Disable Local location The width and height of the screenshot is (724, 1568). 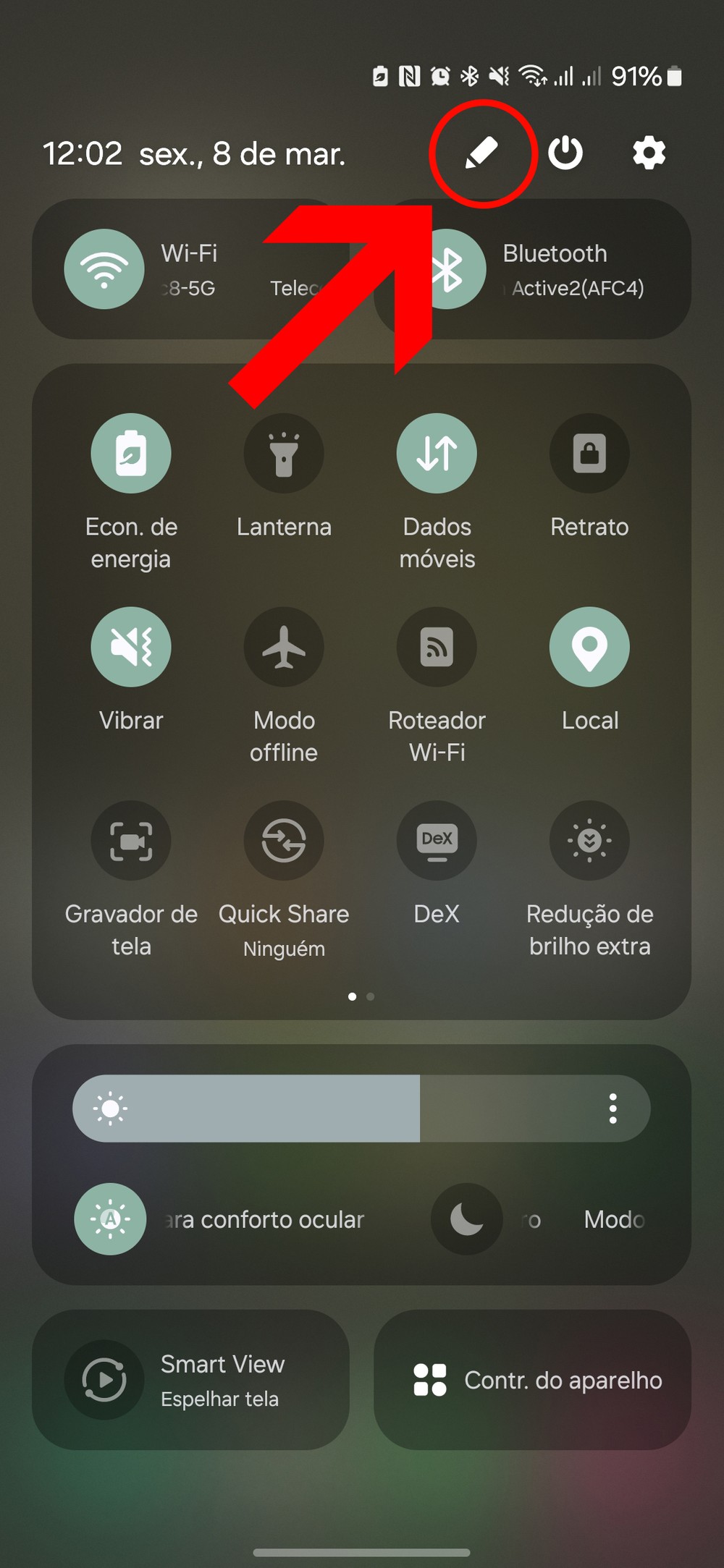coord(589,647)
